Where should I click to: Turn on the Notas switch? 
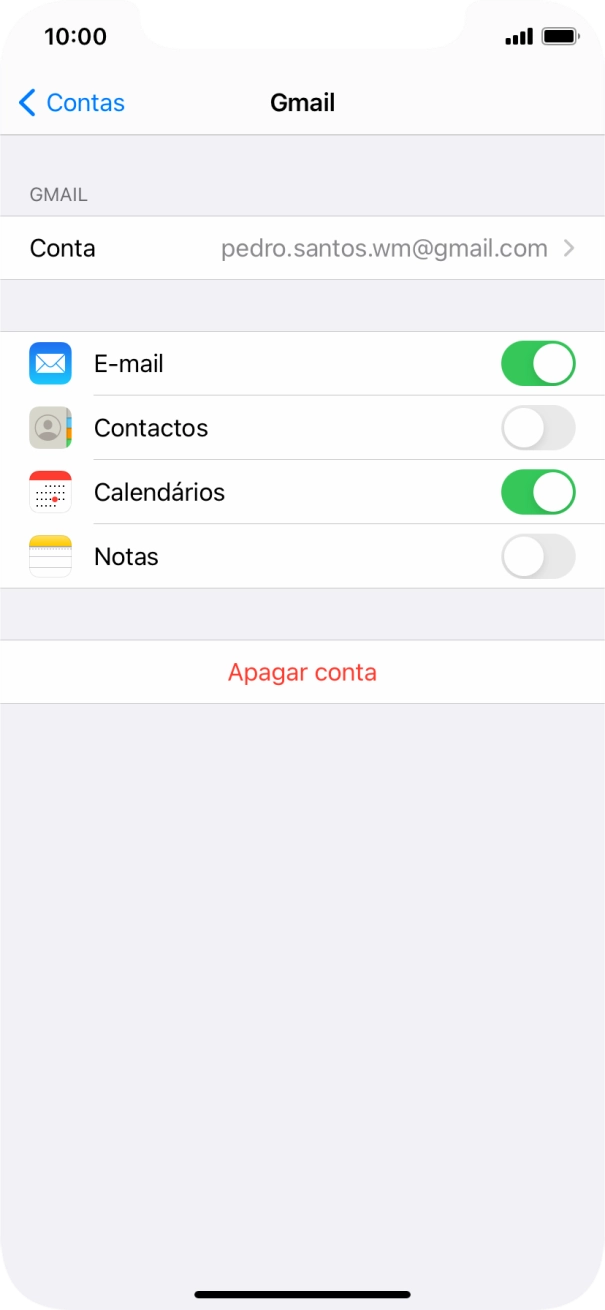pos(538,556)
